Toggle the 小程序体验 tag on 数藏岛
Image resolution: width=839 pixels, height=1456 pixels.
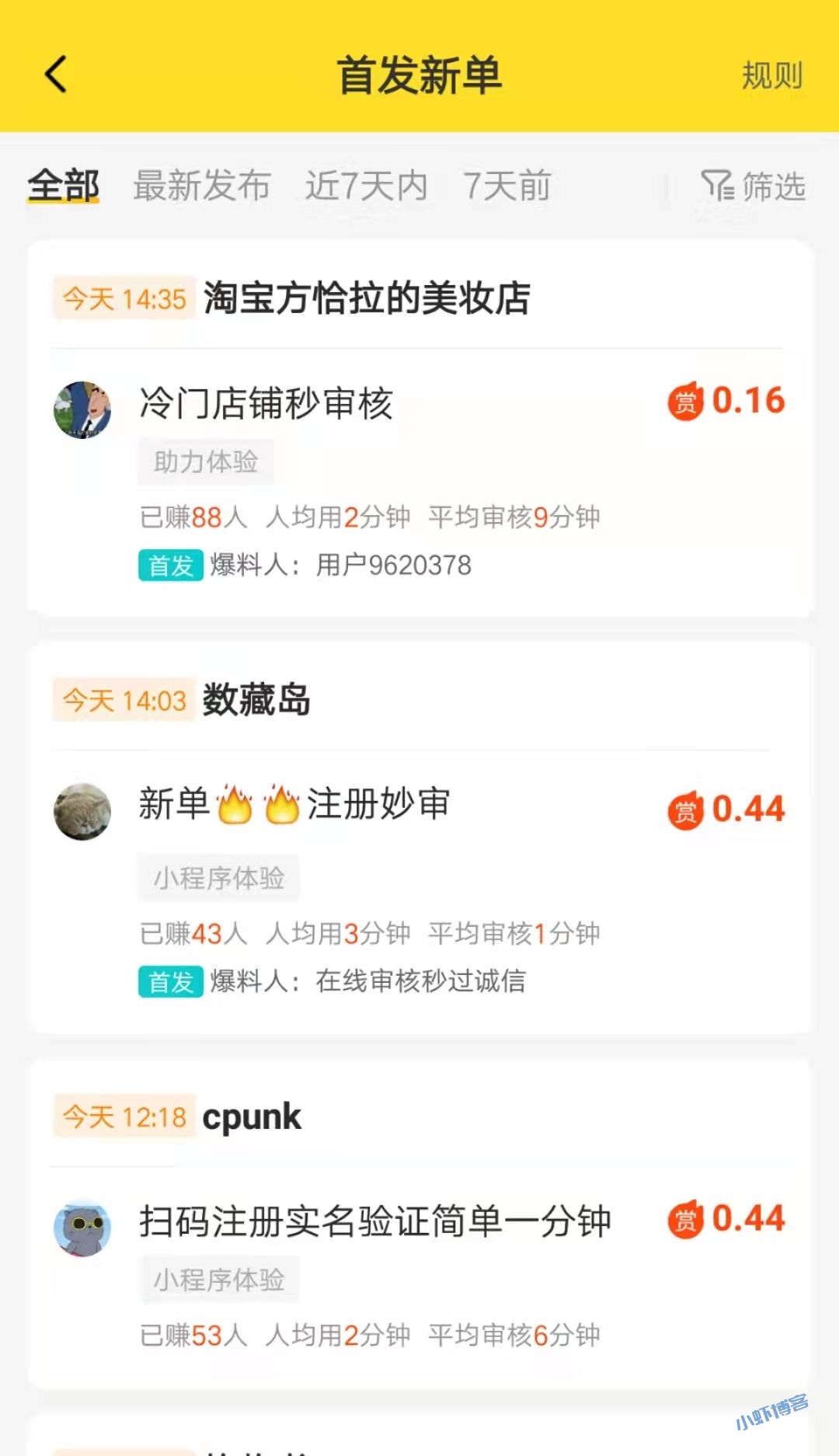pyautogui.click(x=218, y=876)
